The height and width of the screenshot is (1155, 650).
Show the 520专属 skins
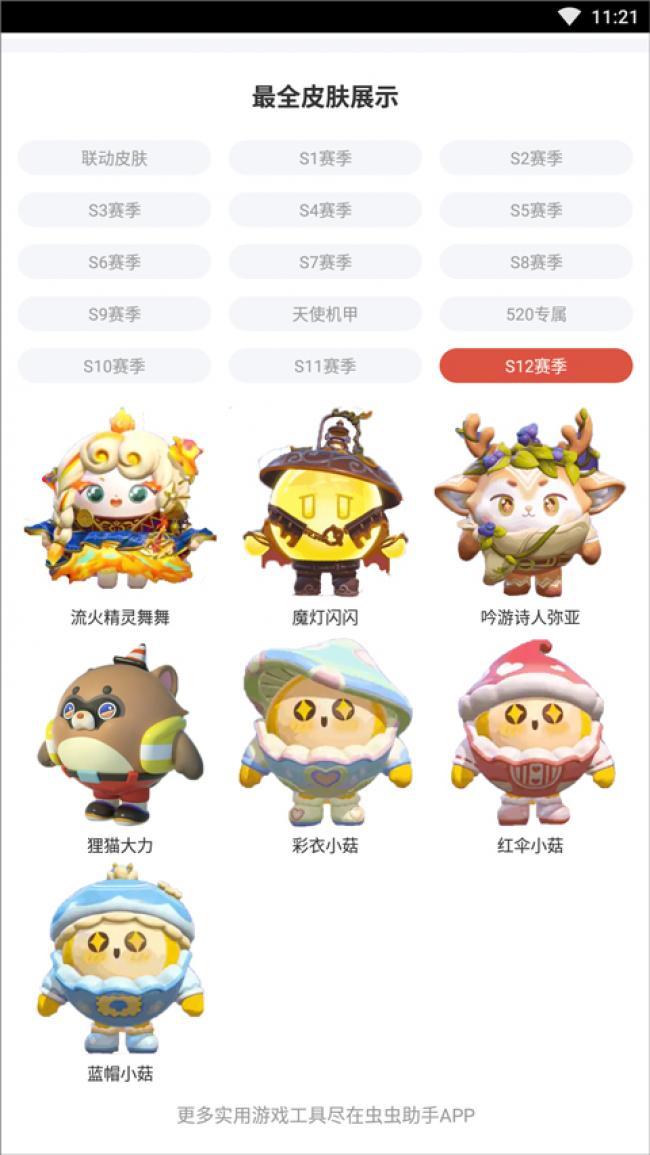[536, 314]
